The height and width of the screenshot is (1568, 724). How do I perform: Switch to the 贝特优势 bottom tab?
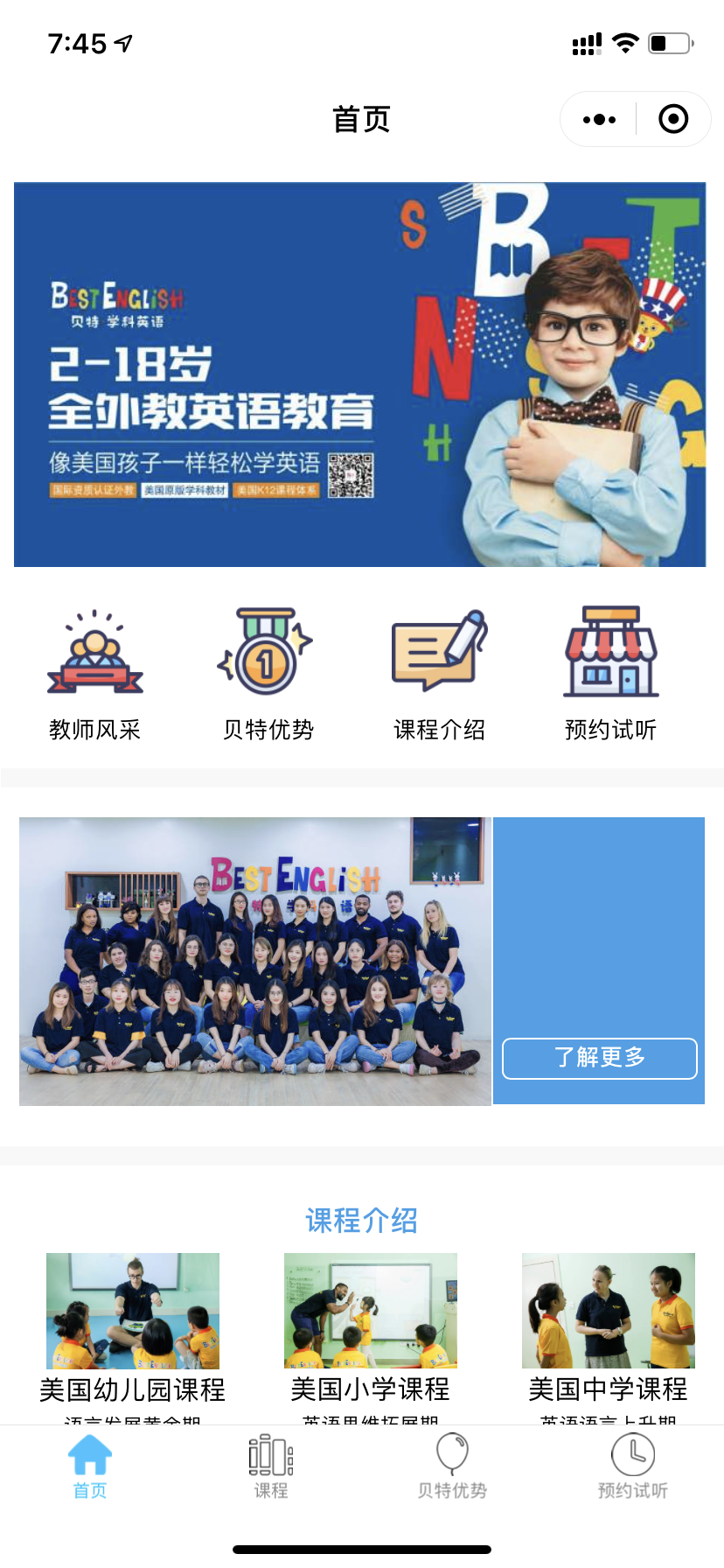452,1466
